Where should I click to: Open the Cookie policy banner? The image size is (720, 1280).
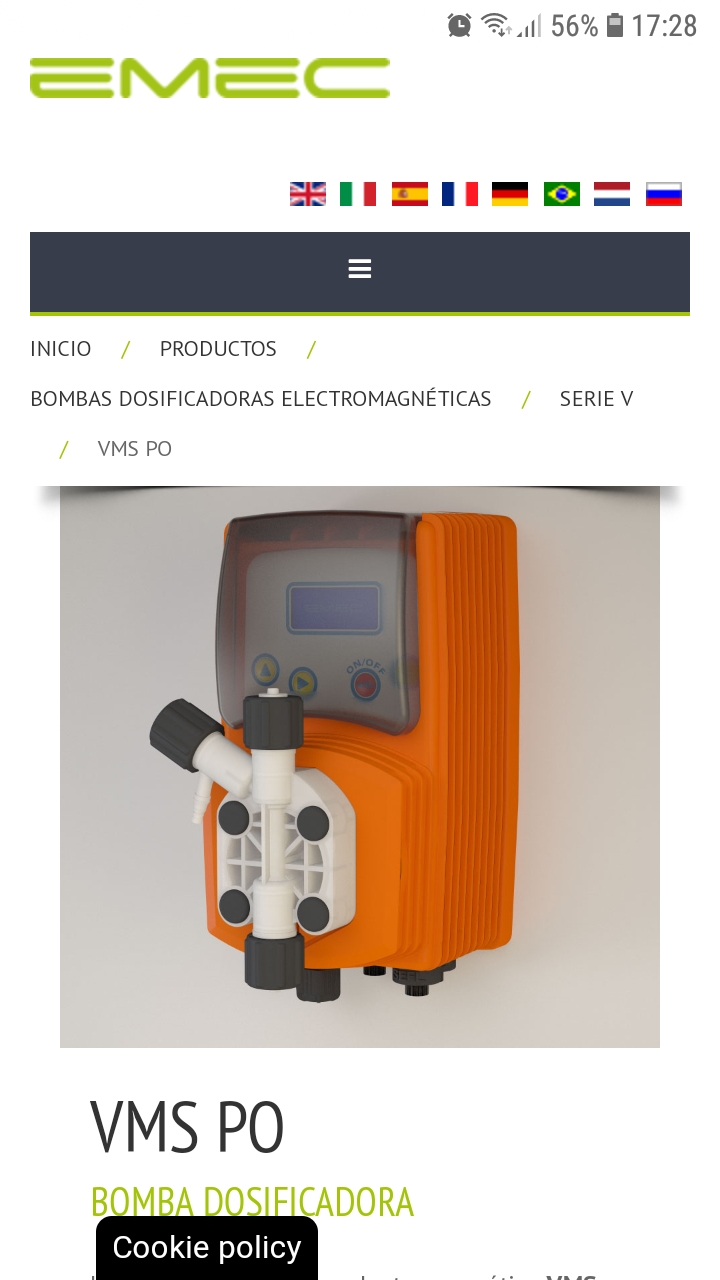207,1247
